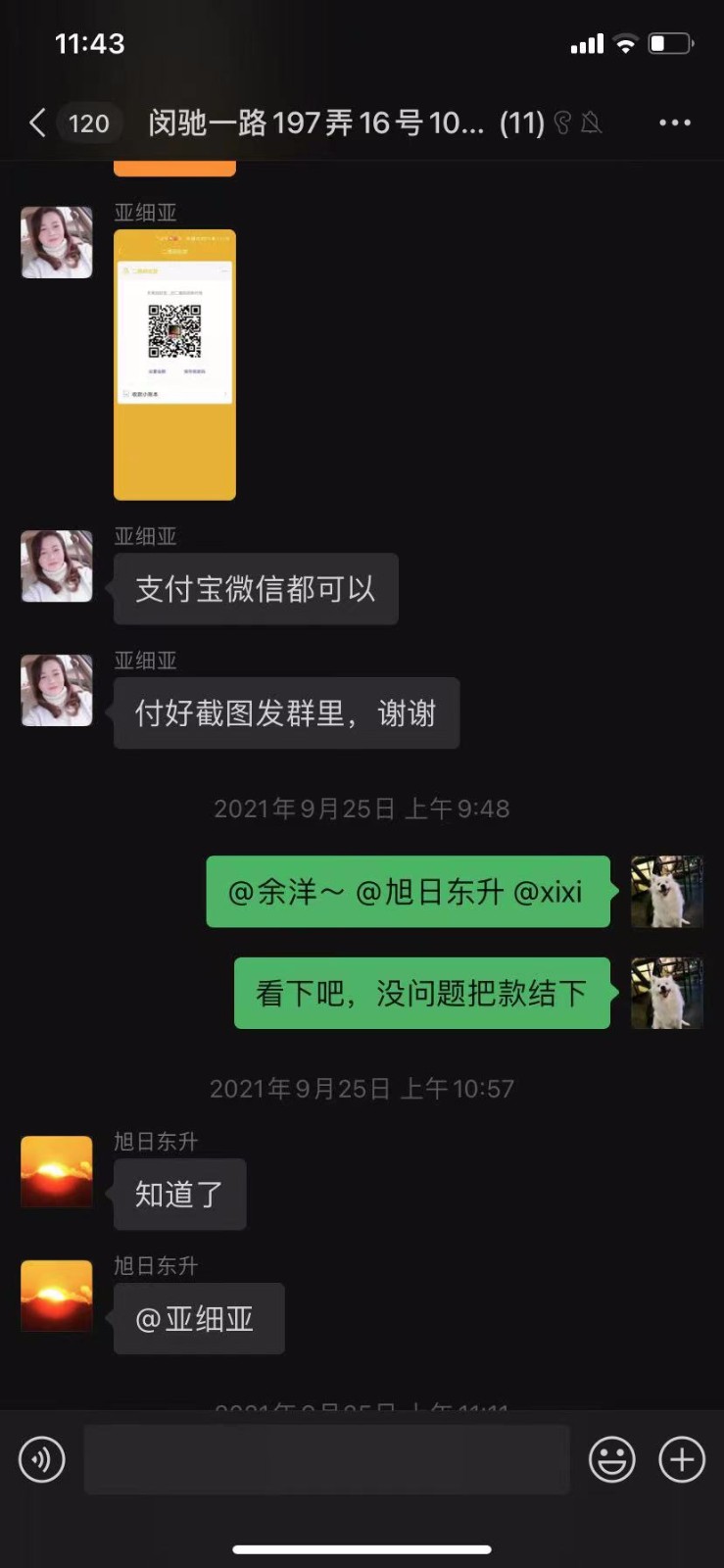Screen dimensions: 724x1568
Task: Open my avatar beside 看下吧，没问题把款结下
Action: (666, 993)
